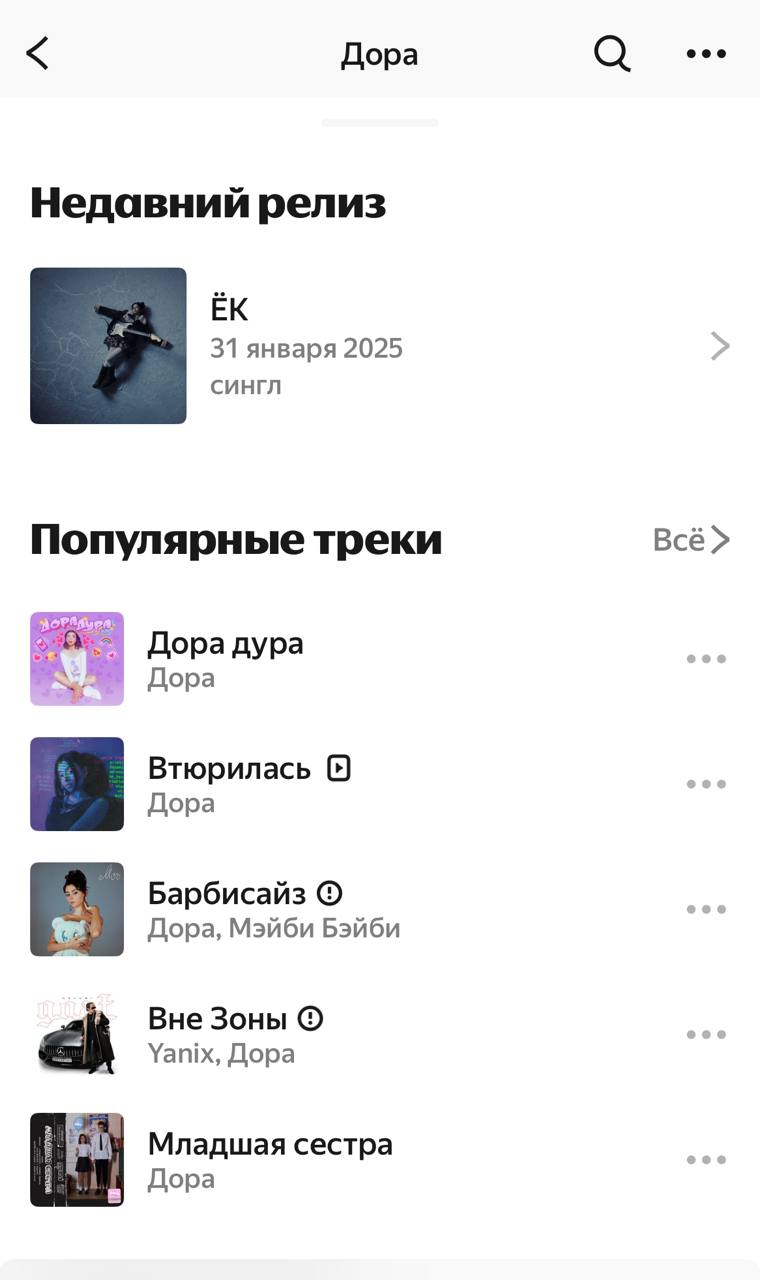Open options for Младшая сестра
Image resolution: width=760 pixels, height=1280 pixels.
click(706, 1160)
